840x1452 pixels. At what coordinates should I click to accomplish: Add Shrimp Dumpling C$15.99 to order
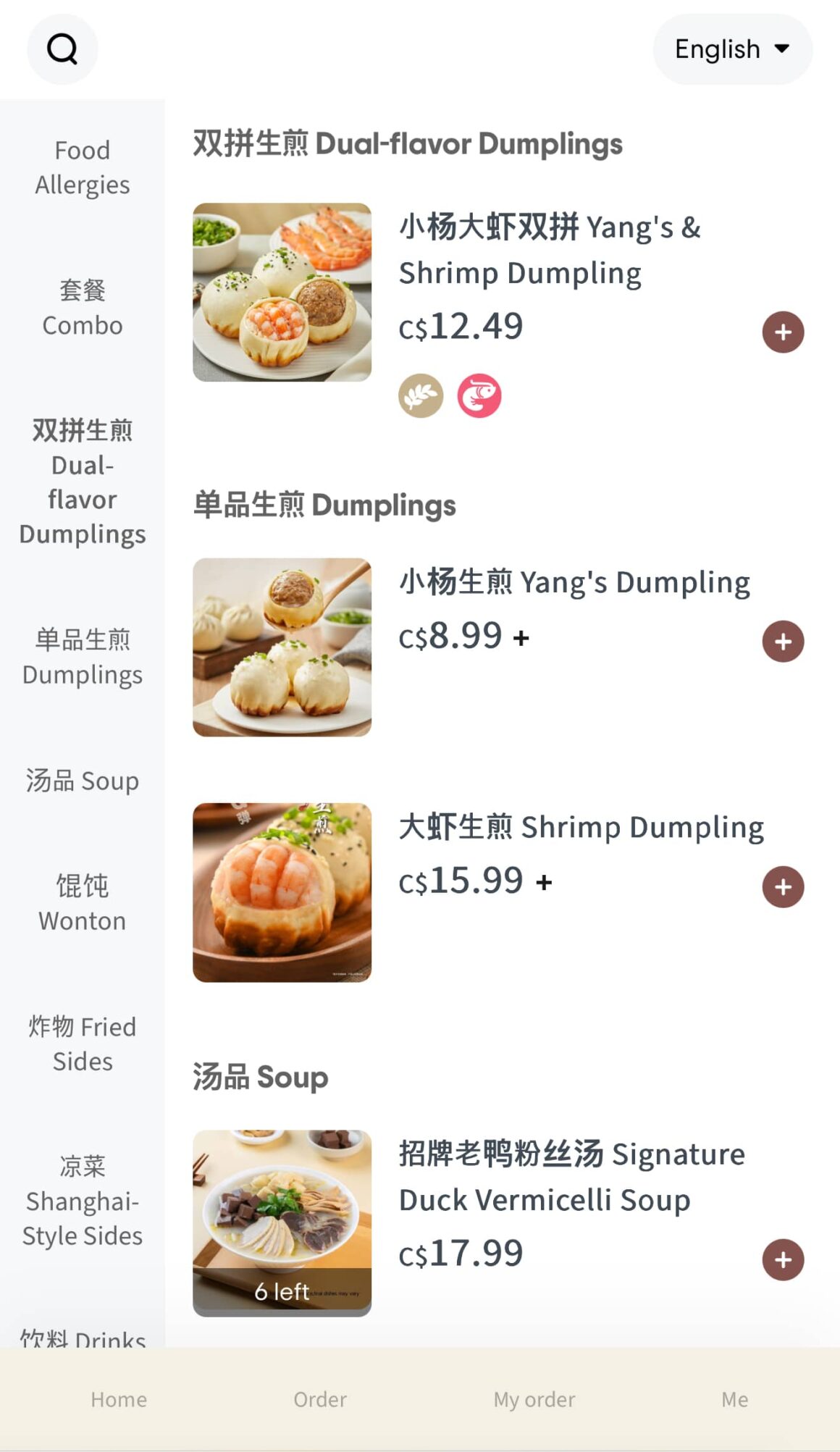[x=783, y=887]
